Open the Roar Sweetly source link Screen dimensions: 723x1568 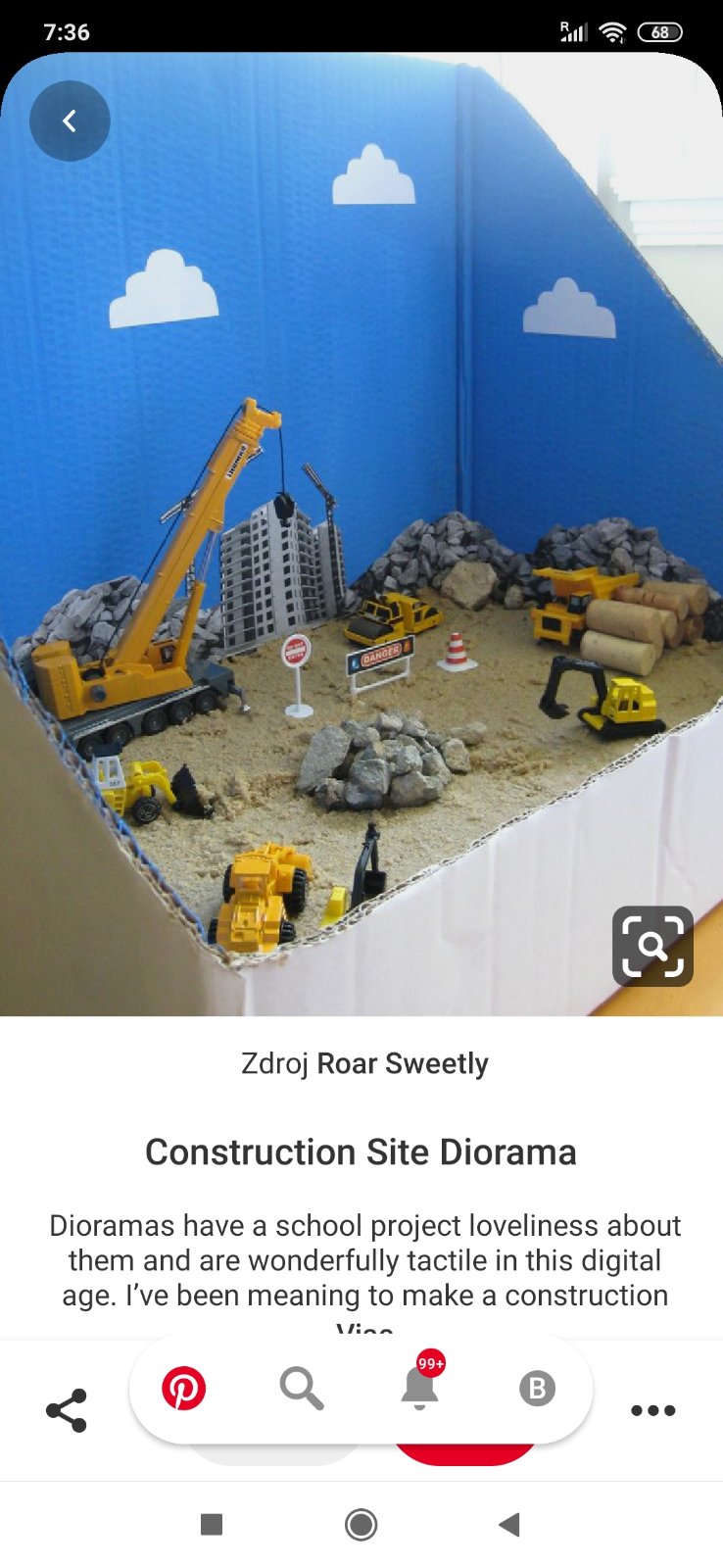click(402, 1063)
